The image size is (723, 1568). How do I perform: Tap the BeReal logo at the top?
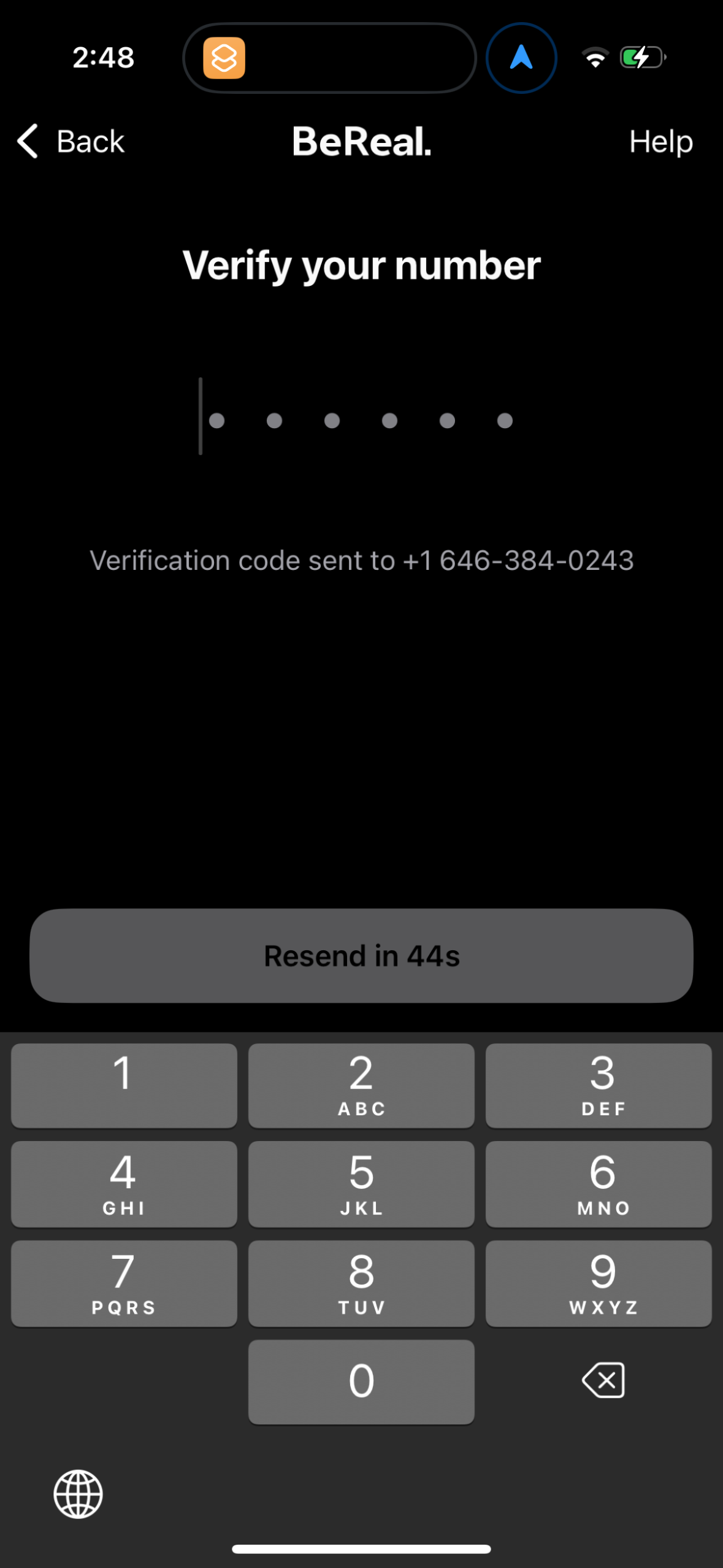[361, 142]
